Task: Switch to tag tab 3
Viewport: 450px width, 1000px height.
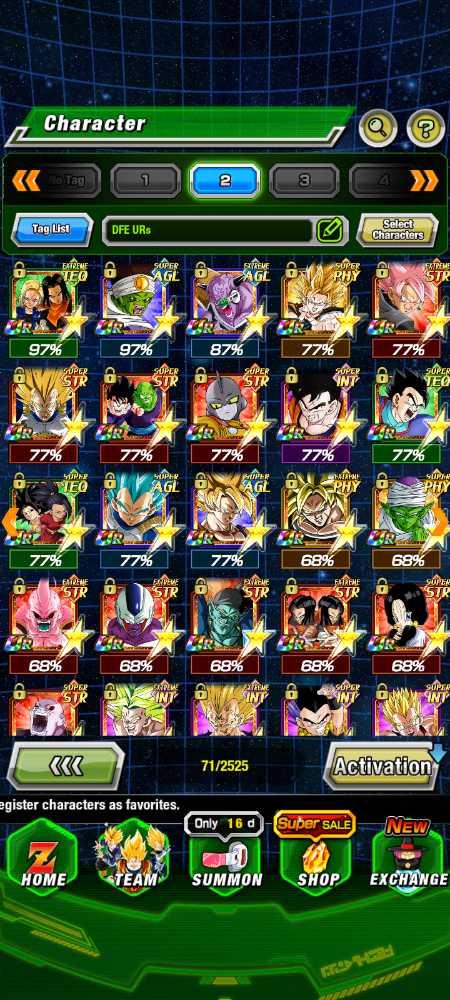Action: 304,181
